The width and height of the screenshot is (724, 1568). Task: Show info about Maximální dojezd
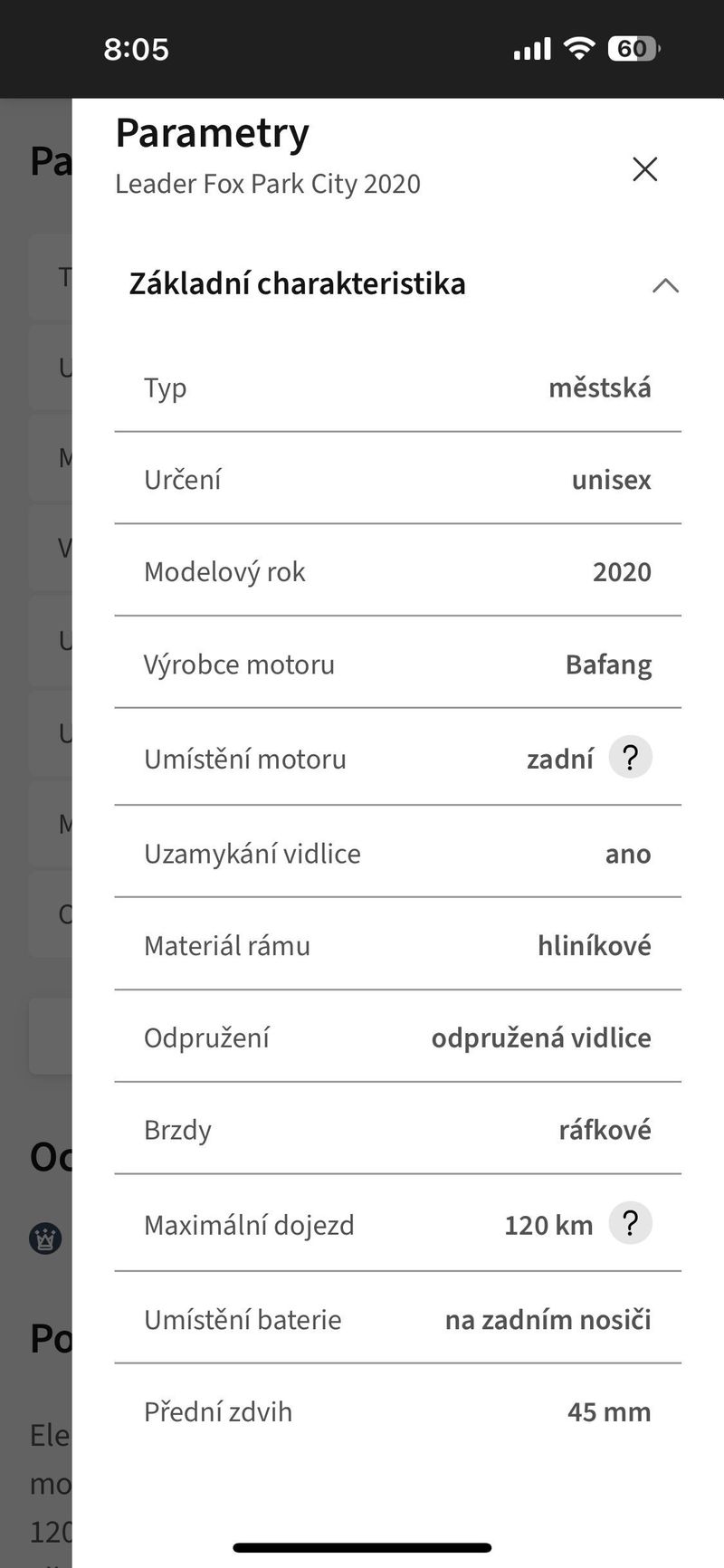pyautogui.click(x=630, y=1223)
